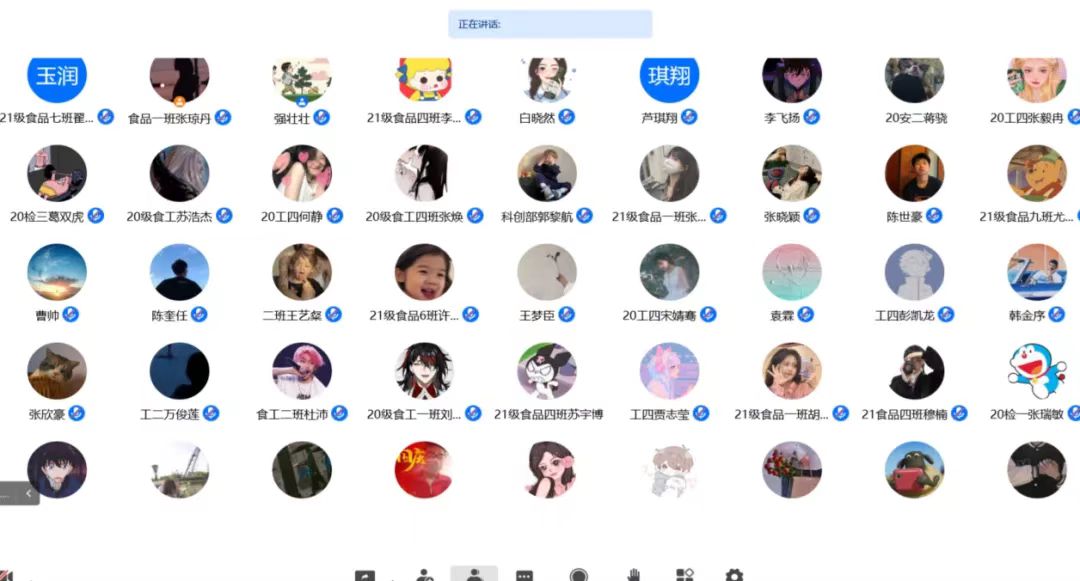Open meeting settings gear icon
The image size is (1080, 581).
pos(734,575)
